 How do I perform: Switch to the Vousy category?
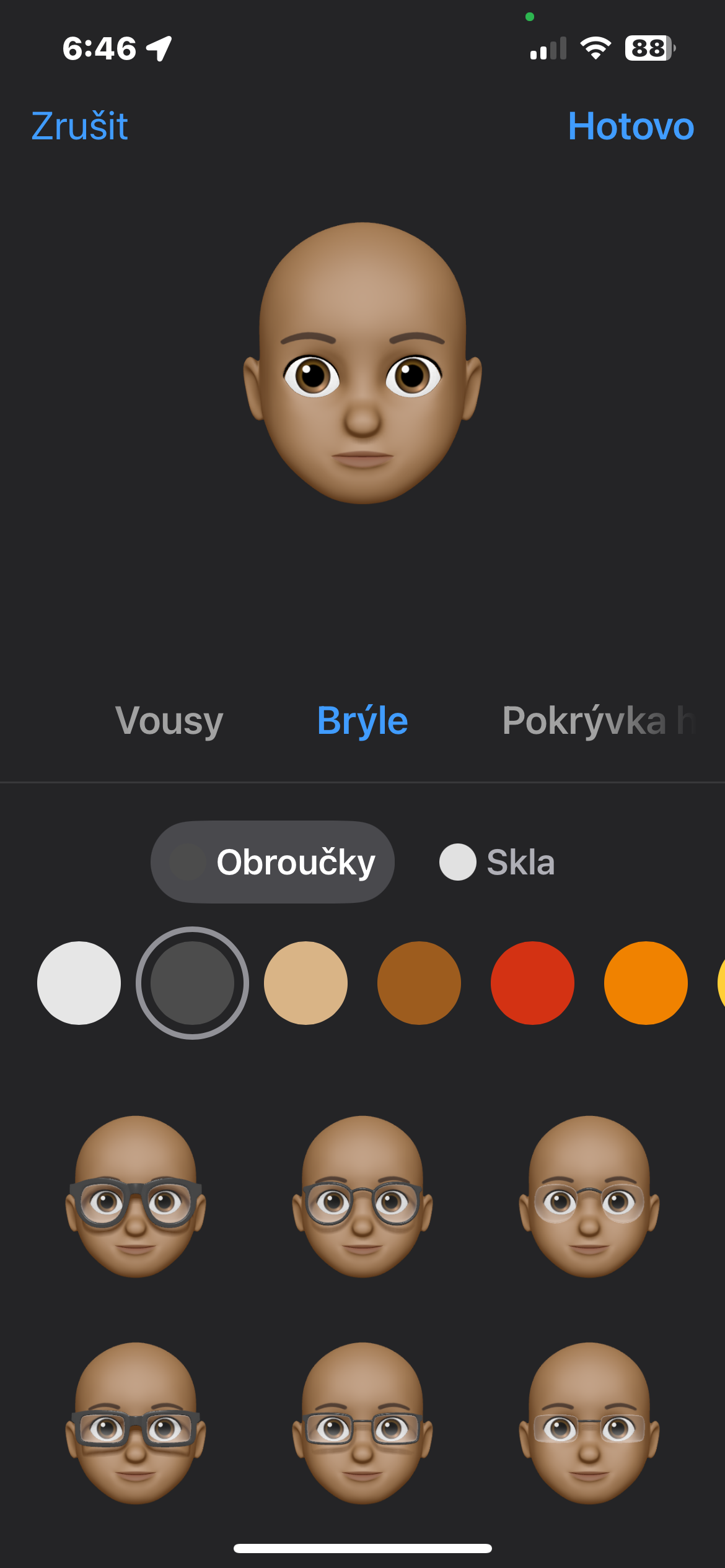pos(169,721)
